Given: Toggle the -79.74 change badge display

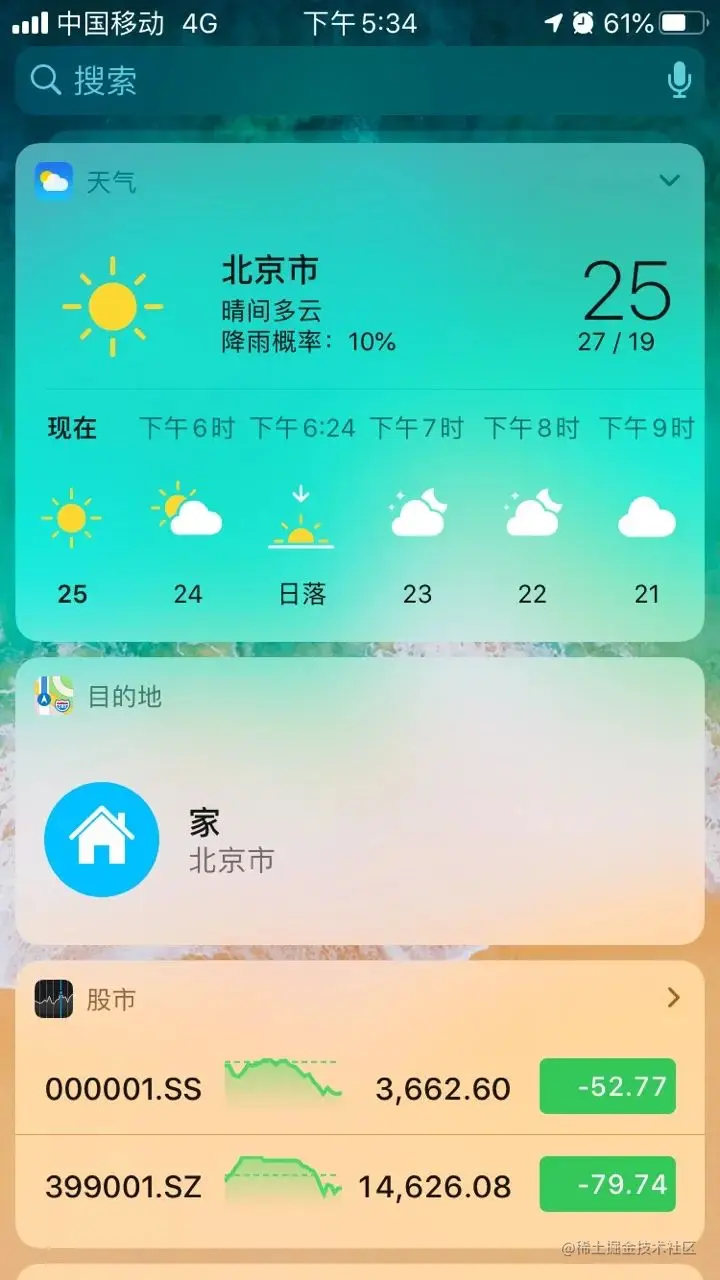Looking at the screenshot, I should click(x=607, y=1184).
